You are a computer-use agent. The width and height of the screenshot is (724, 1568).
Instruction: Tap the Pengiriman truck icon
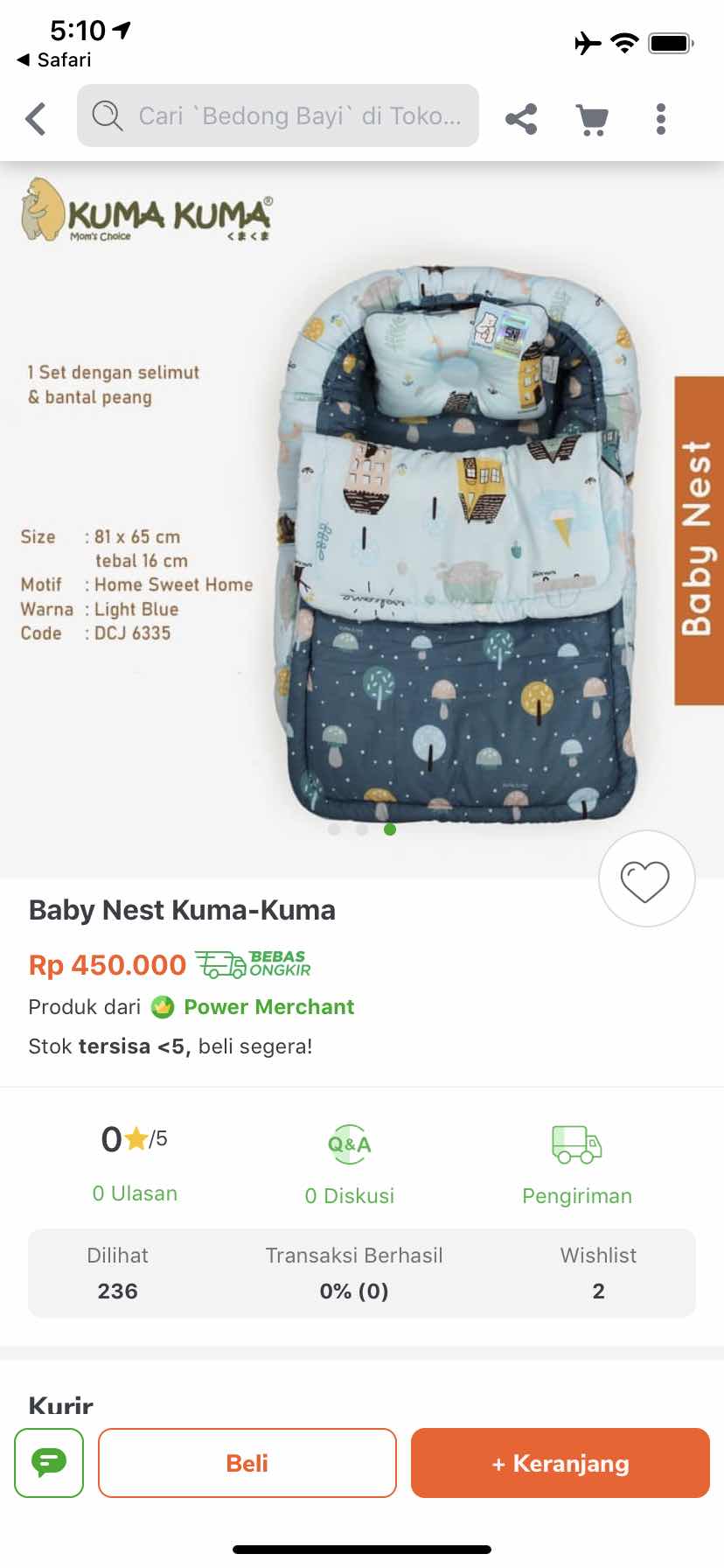click(x=575, y=1143)
